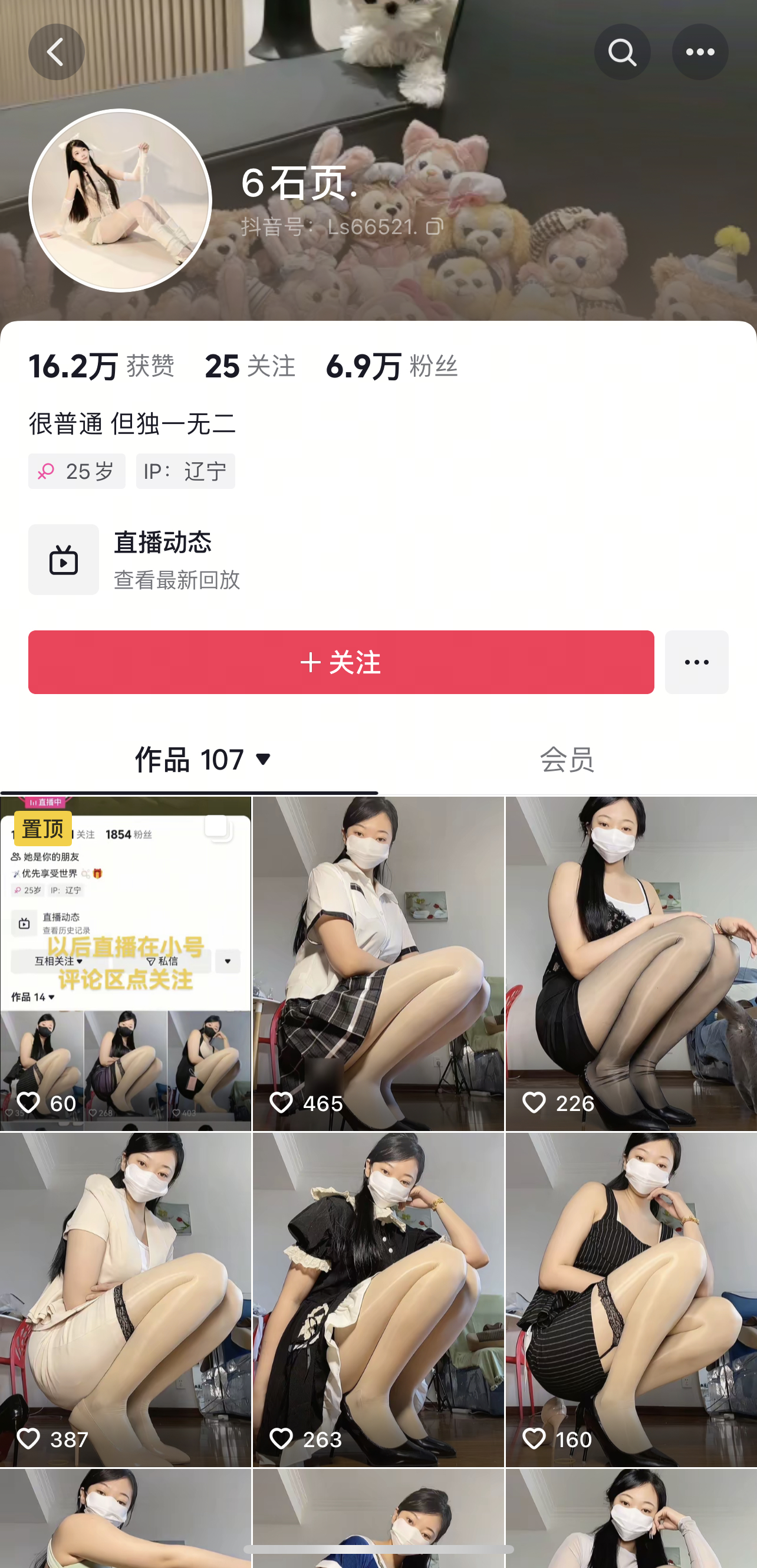The width and height of the screenshot is (757, 1568).
Task: Follow this user with 关注 button
Action: (x=341, y=662)
